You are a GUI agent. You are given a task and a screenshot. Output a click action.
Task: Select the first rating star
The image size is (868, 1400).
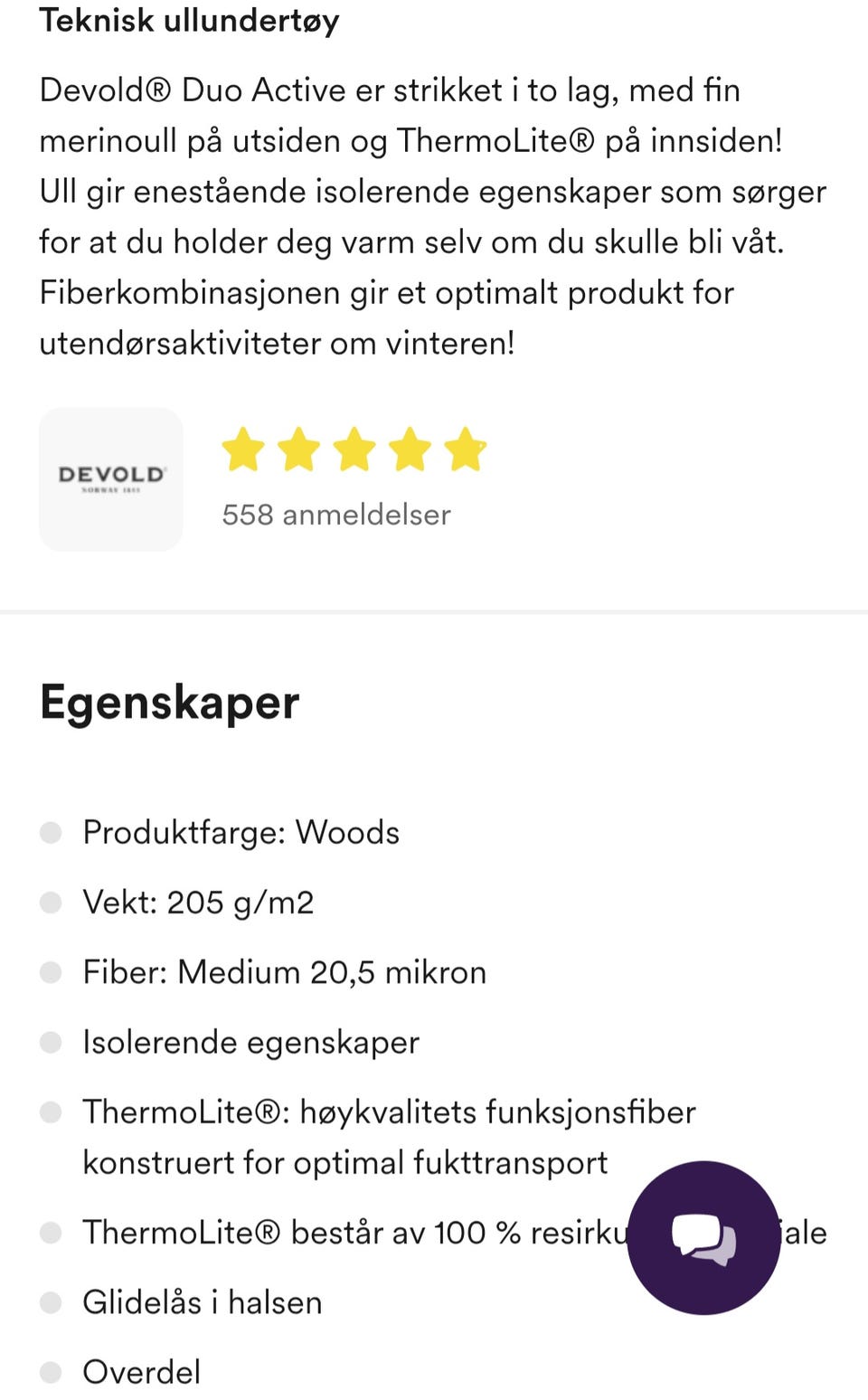pyautogui.click(x=242, y=449)
